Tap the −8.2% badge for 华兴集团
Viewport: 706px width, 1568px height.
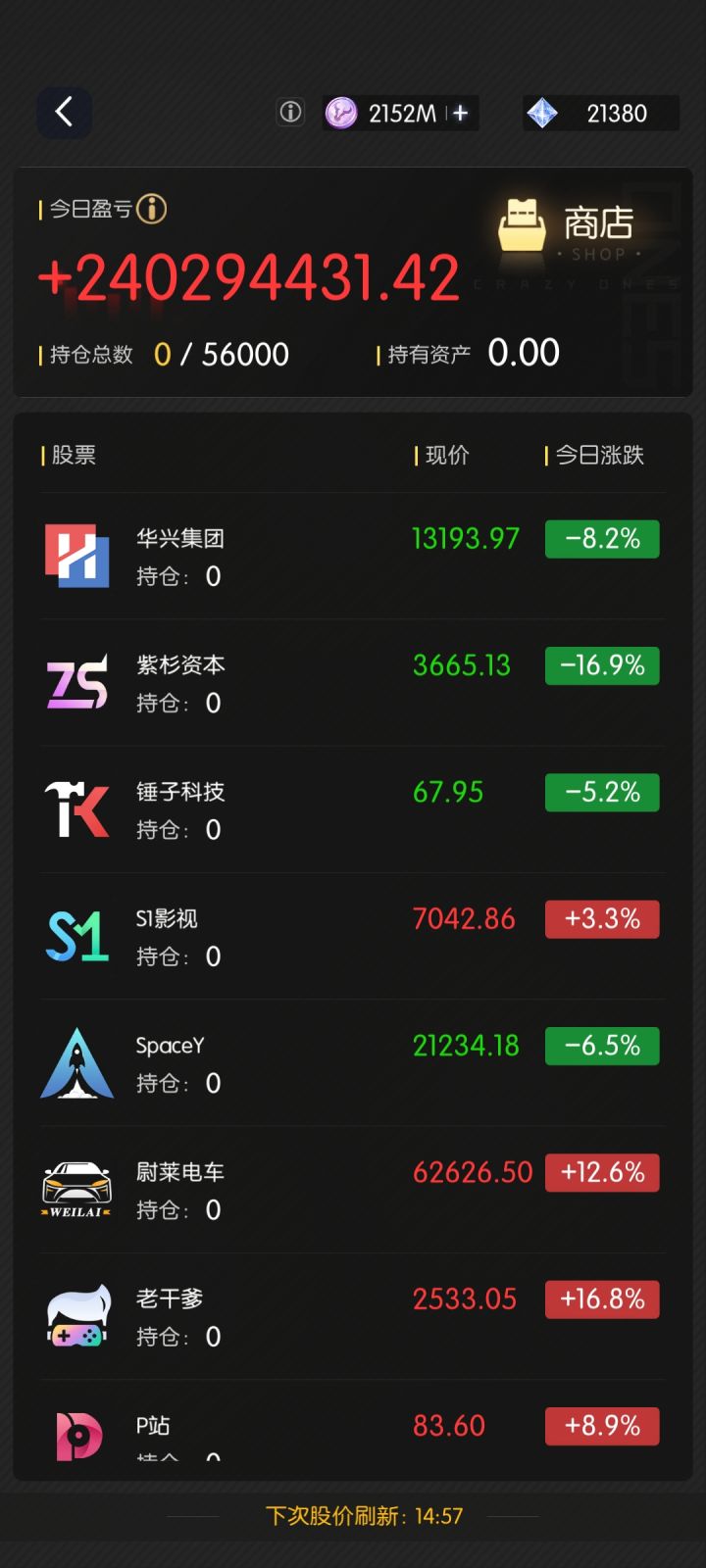(601, 538)
